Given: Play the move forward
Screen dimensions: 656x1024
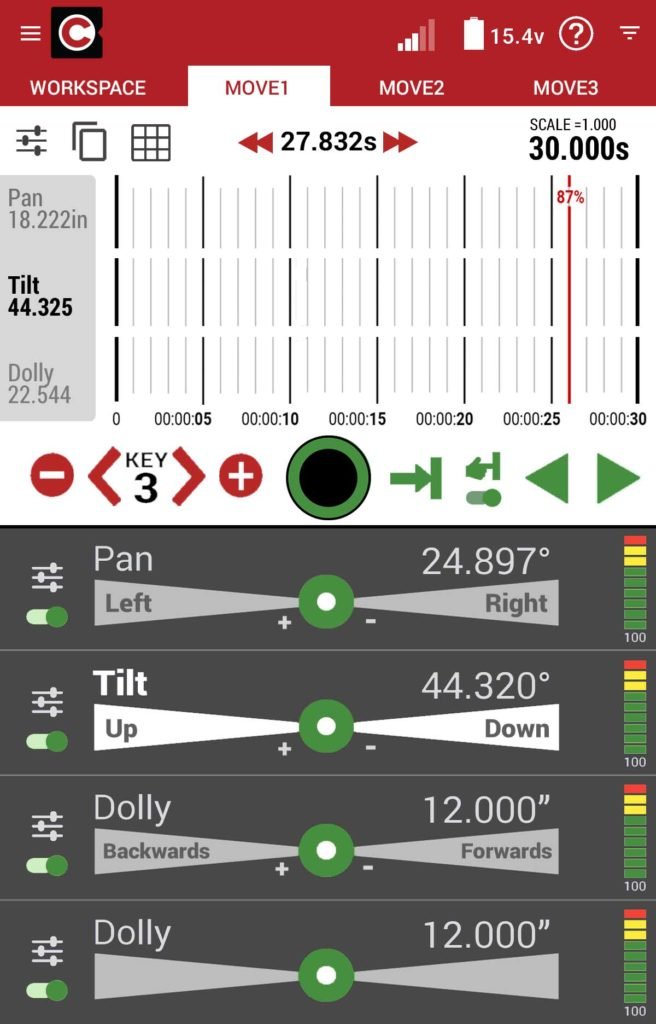Looking at the screenshot, I should pyautogui.click(x=618, y=478).
